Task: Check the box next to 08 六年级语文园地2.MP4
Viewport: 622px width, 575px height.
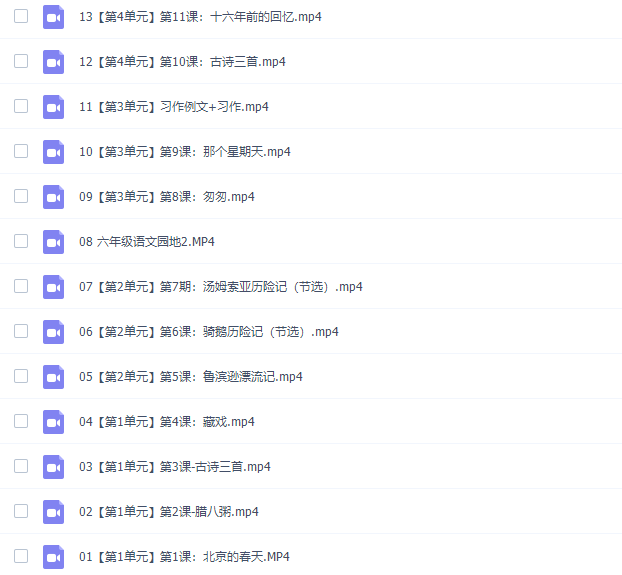Action: (21, 241)
